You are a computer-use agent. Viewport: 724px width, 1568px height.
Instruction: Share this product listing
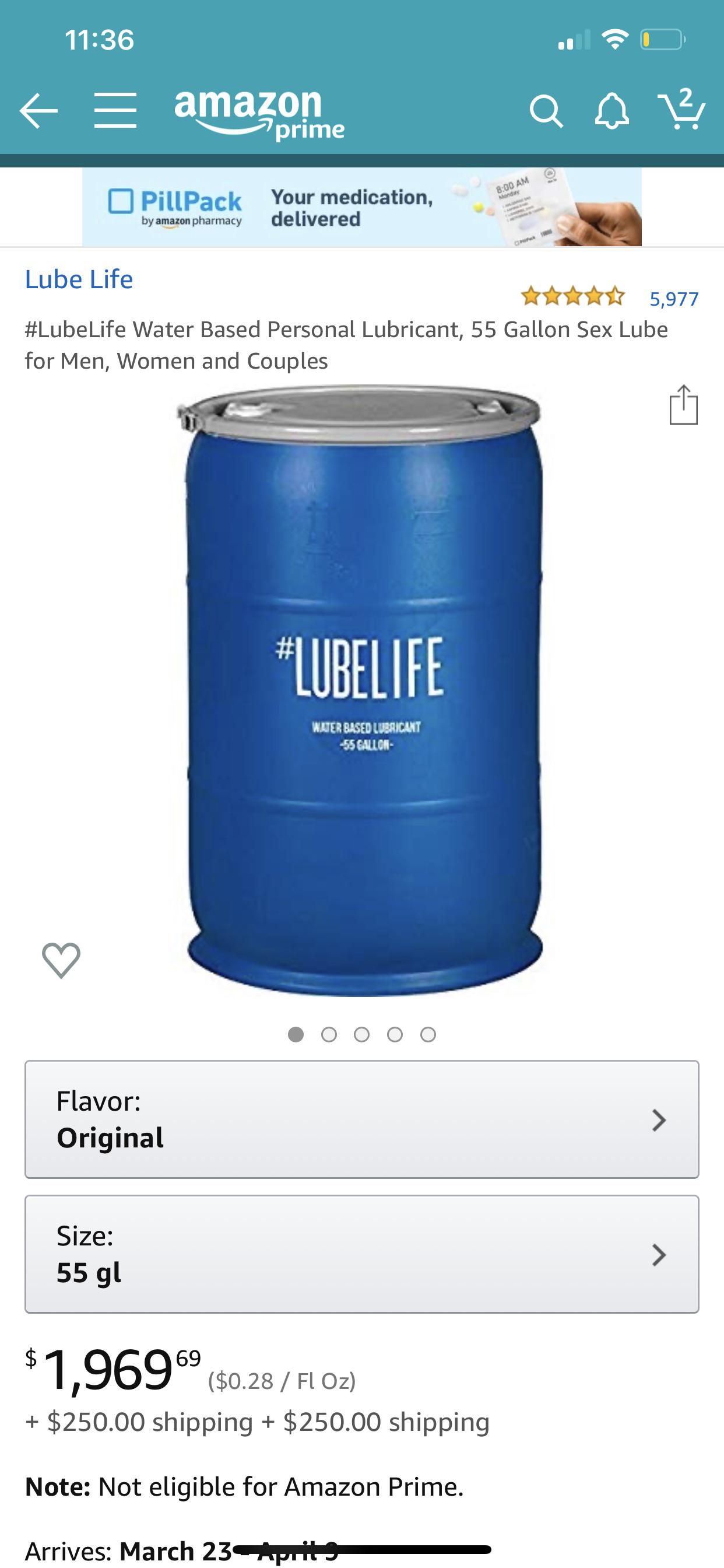click(683, 405)
